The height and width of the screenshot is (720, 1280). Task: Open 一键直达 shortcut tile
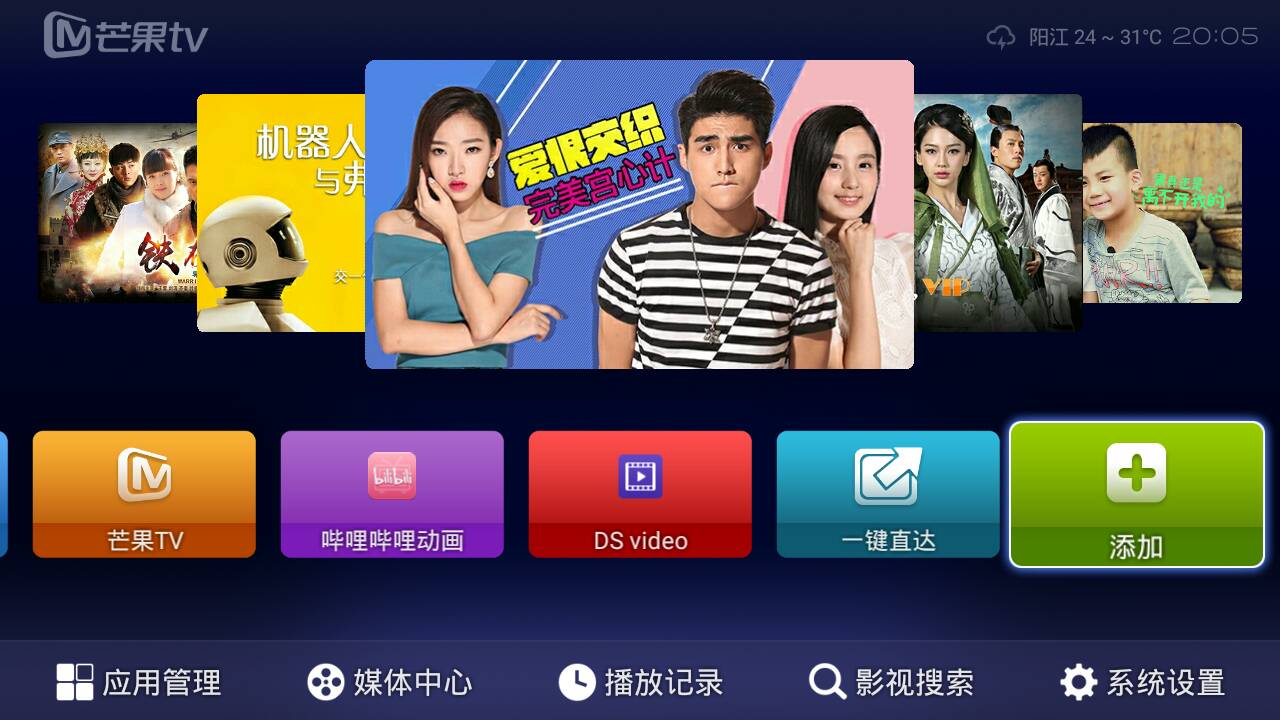(x=888, y=494)
